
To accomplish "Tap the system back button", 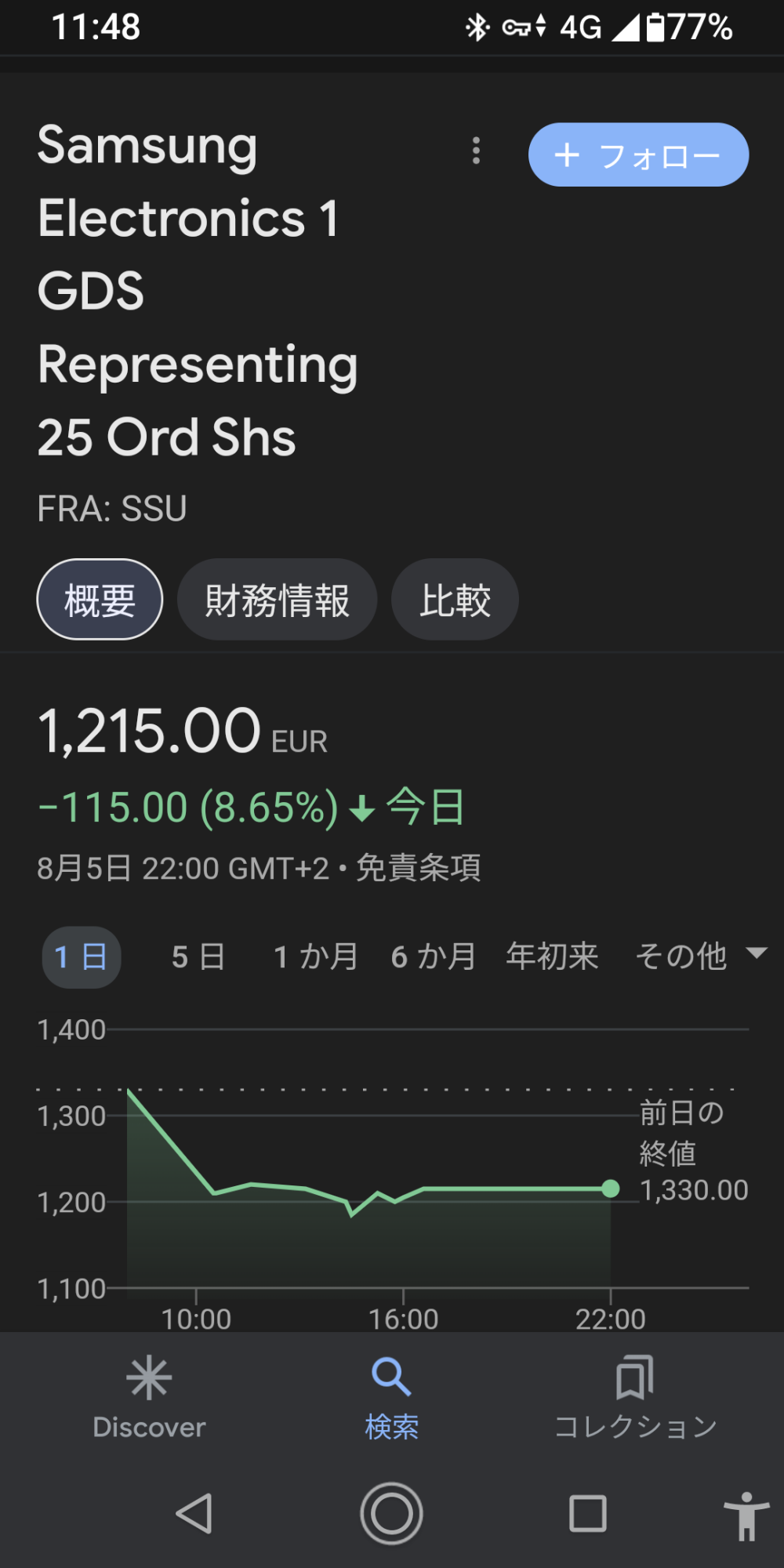I will click(194, 1513).
